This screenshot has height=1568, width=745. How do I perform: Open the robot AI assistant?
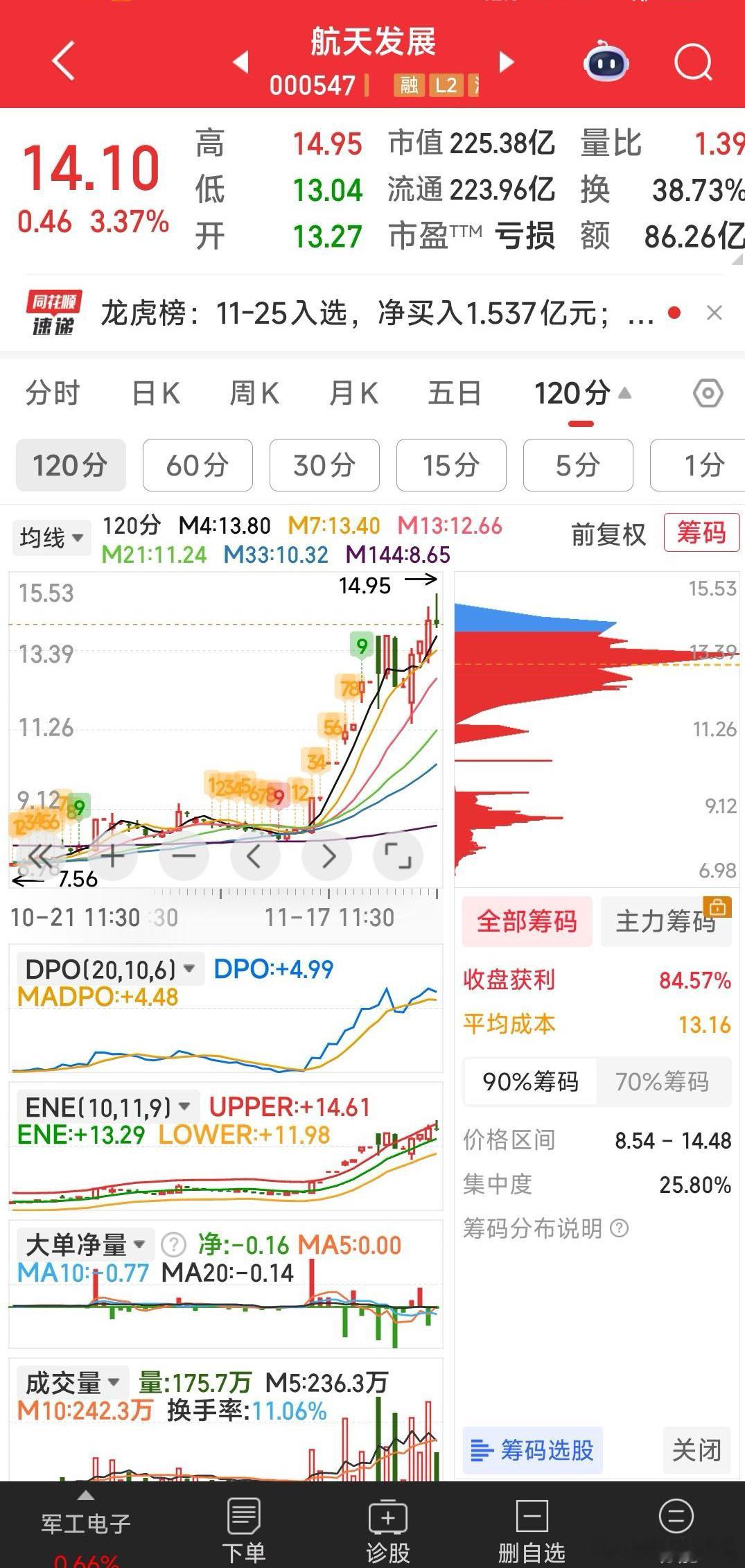[606, 63]
